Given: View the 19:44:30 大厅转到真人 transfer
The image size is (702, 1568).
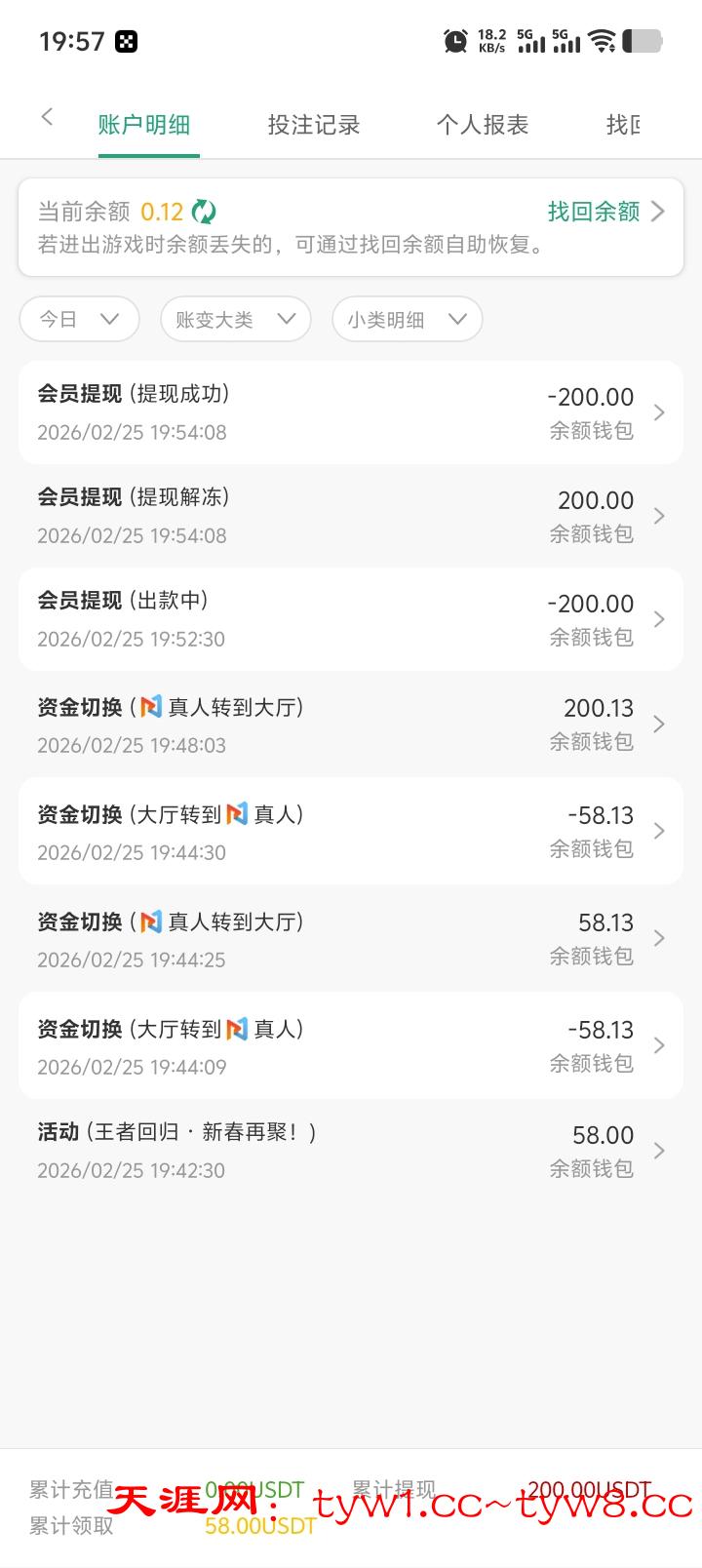Looking at the screenshot, I should [x=350, y=832].
